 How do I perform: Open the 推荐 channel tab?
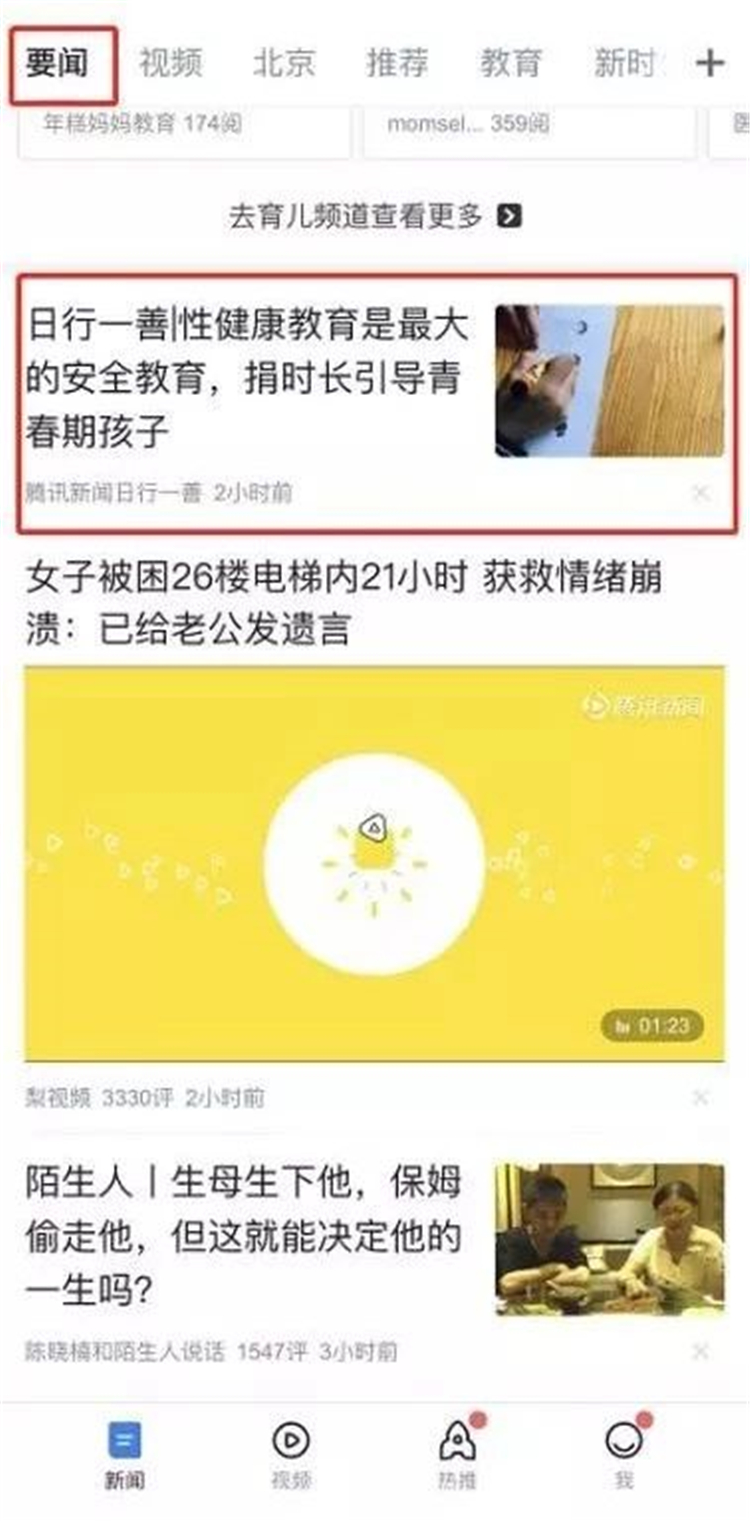pos(398,64)
